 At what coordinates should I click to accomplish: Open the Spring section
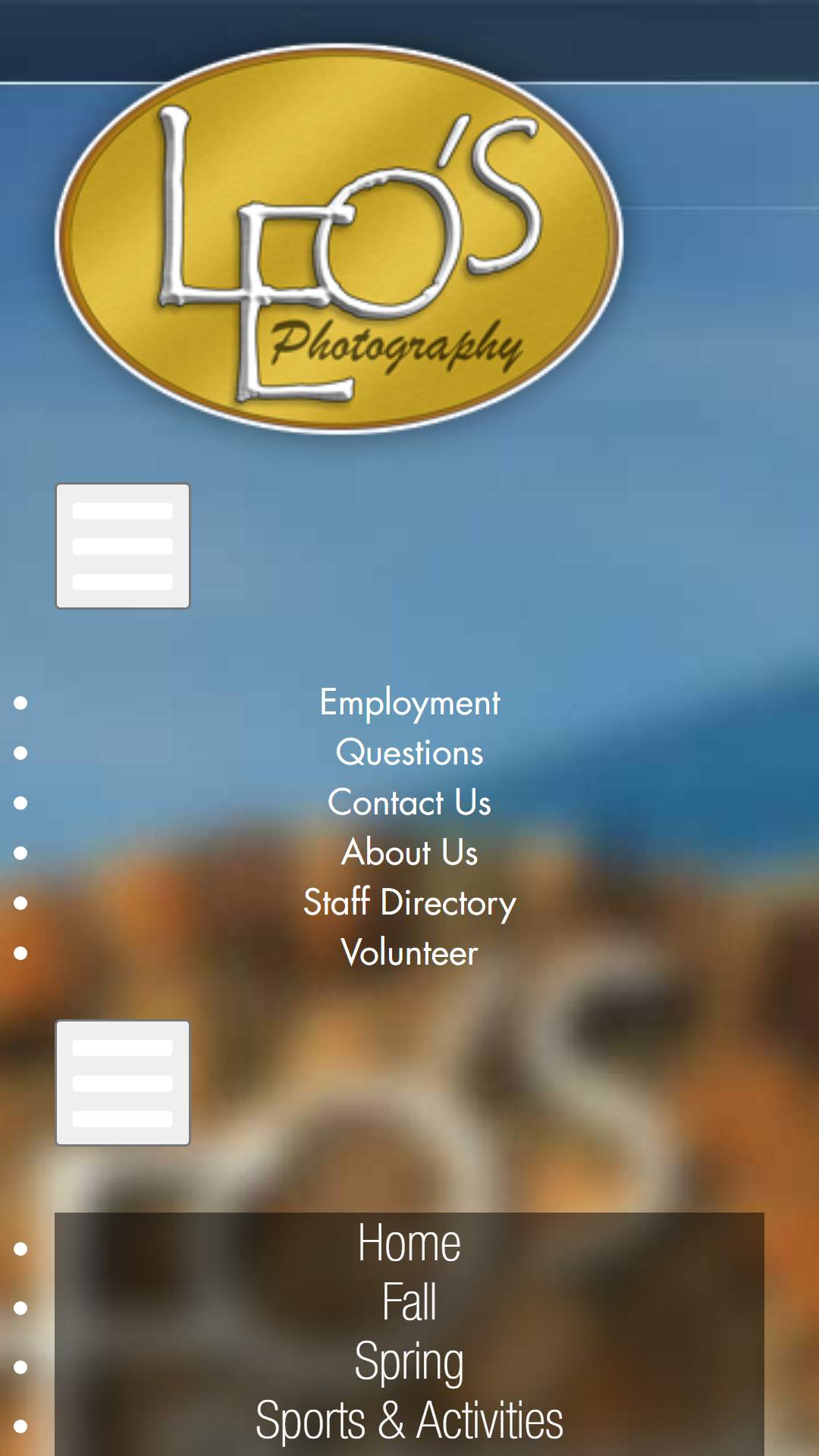tap(409, 1362)
